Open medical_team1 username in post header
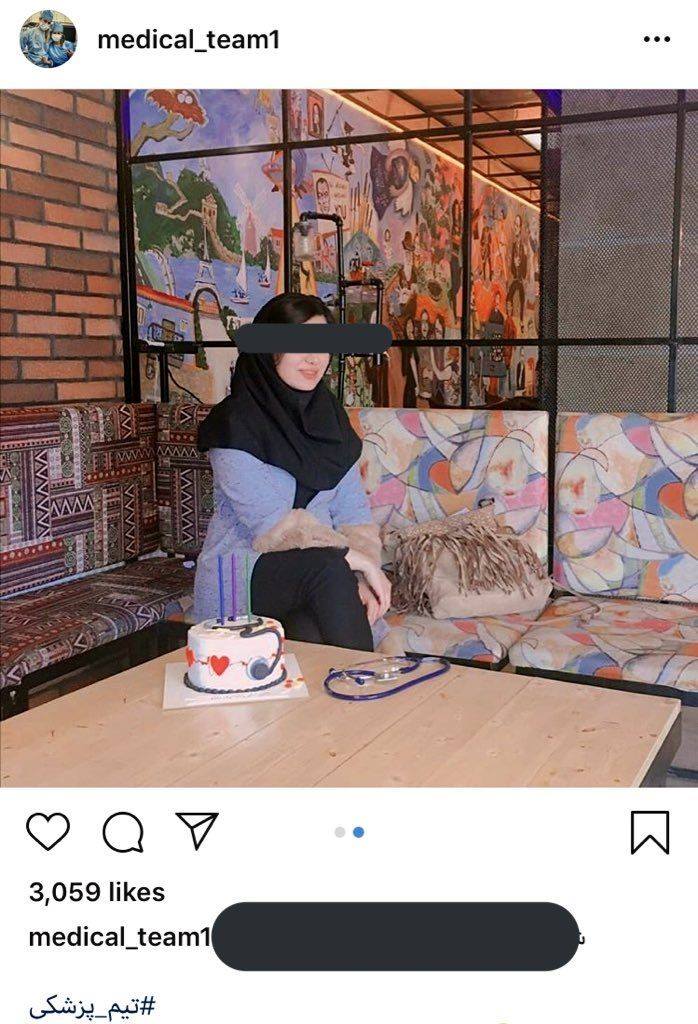698x1024 pixels. point(188,40)
